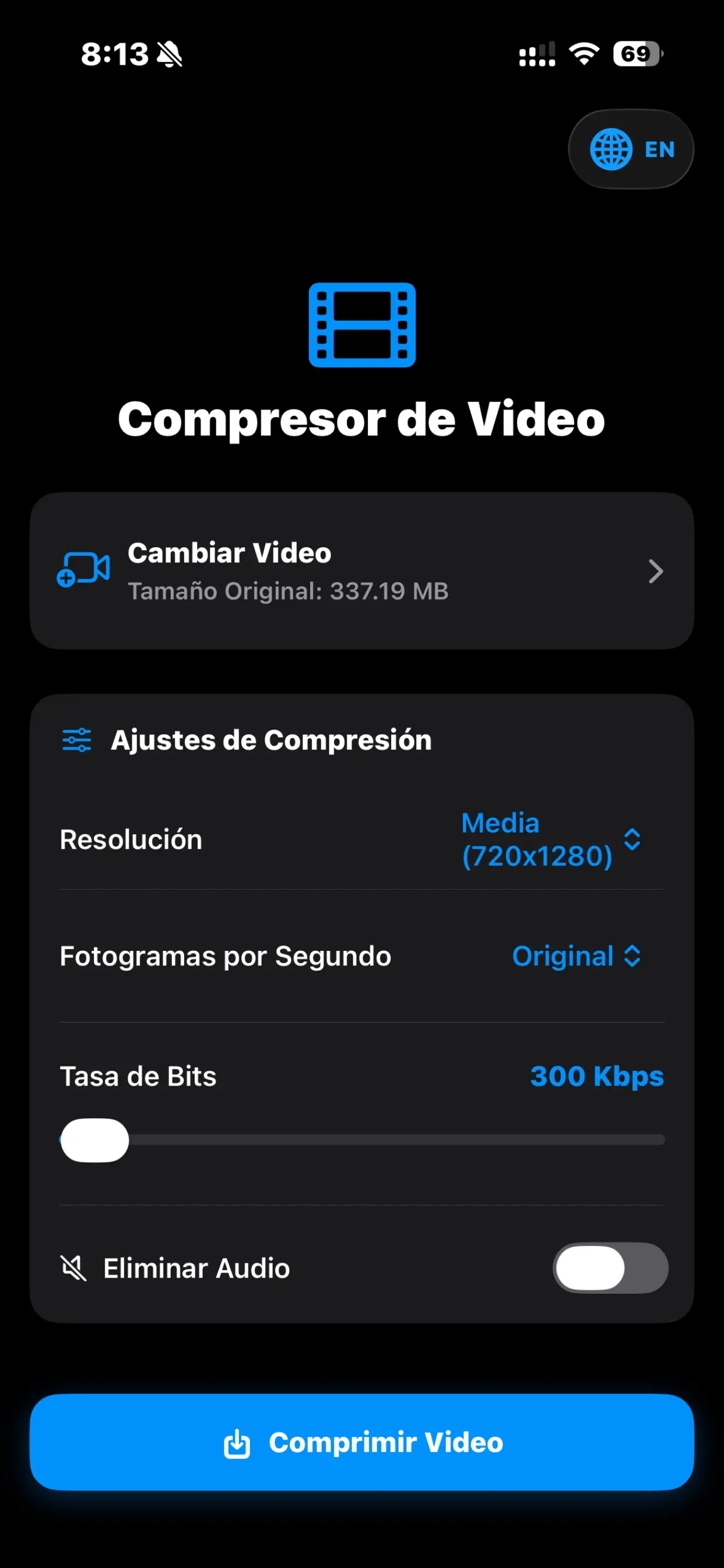Click the battery indicator in the status bar
Image resolution: width=724 pixels, height=1568 pixels.
coord(637,54)
